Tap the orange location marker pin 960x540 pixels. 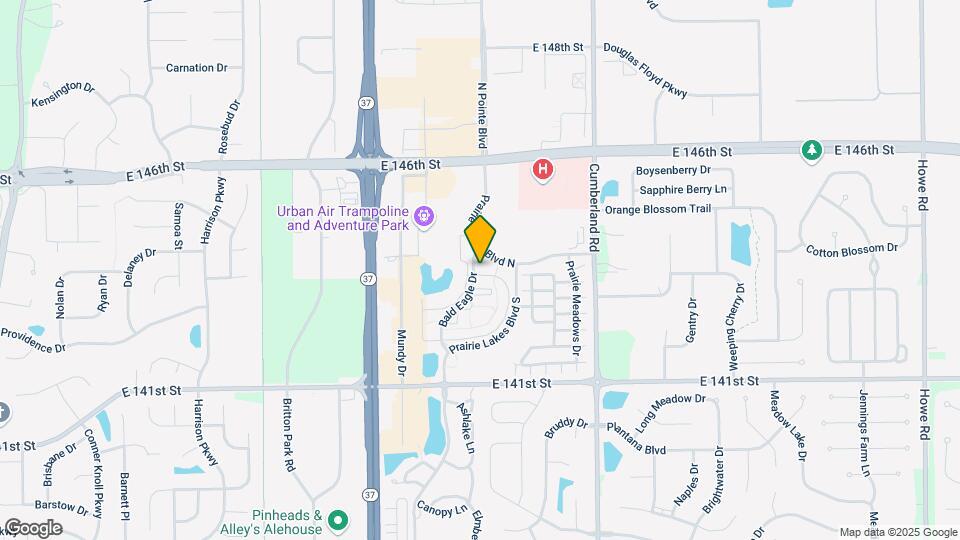click(480, 240)
